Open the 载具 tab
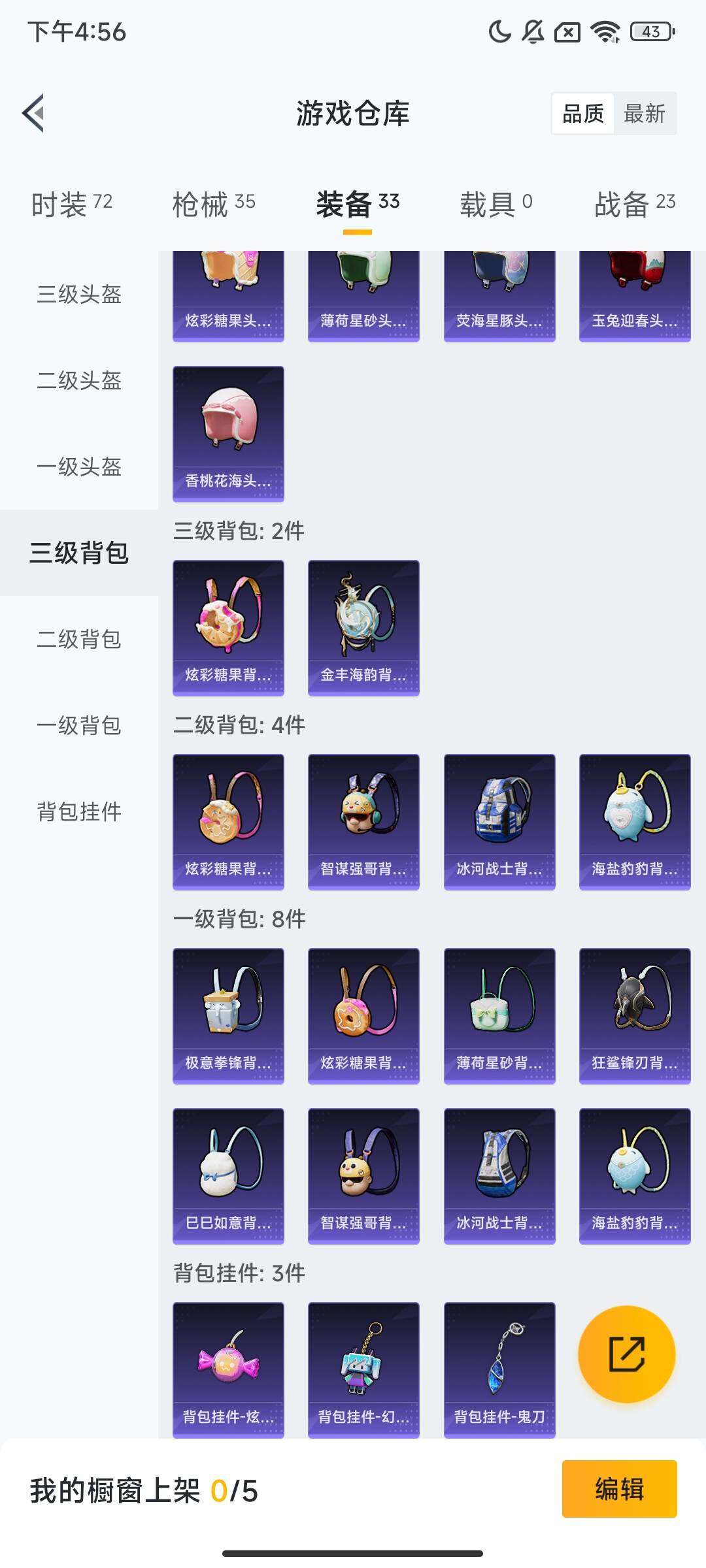The height and width of the screenshot is (1568, 706). pyautogui.click(x=496, y=204)
